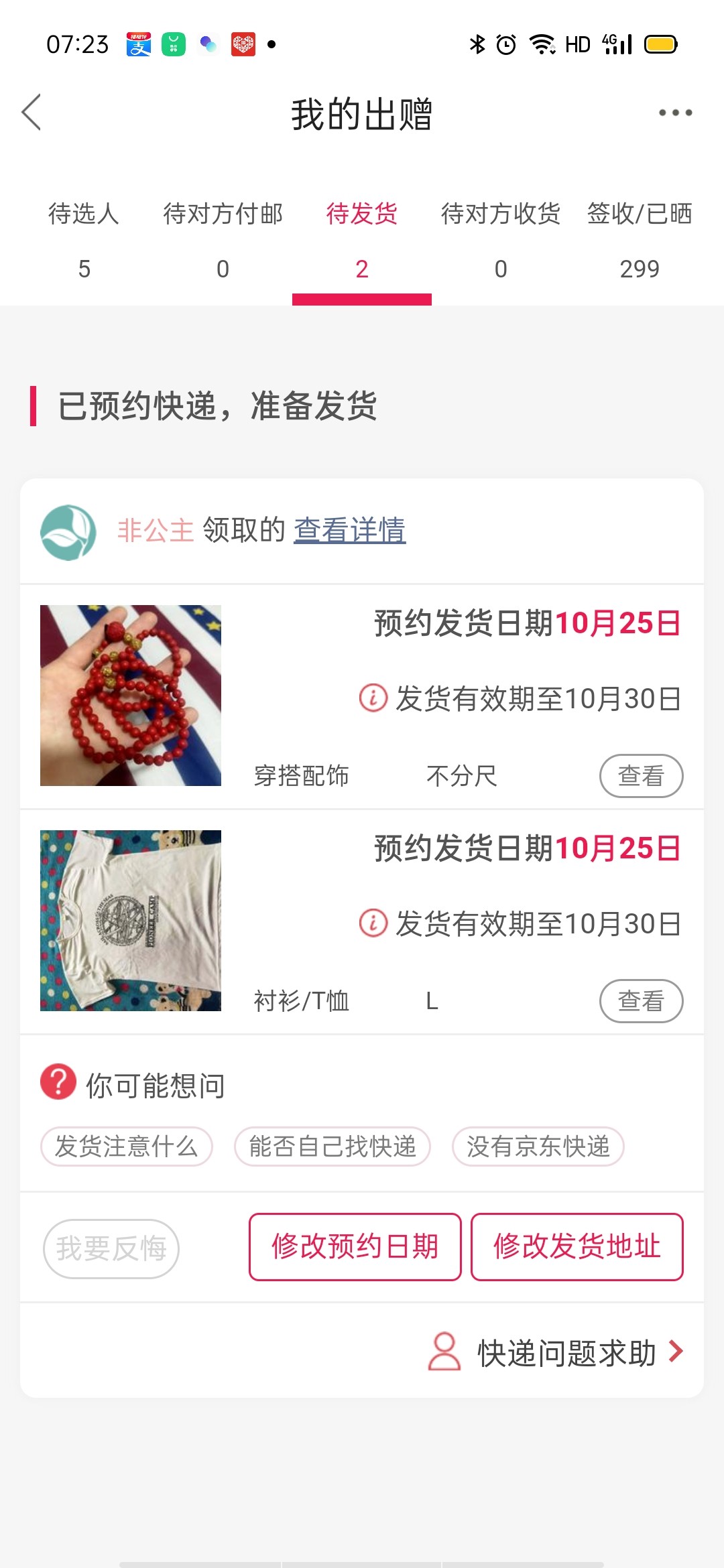The image size is (724, 1568).
Task: Tap the 查看详情 link
Action: (349, 530)
